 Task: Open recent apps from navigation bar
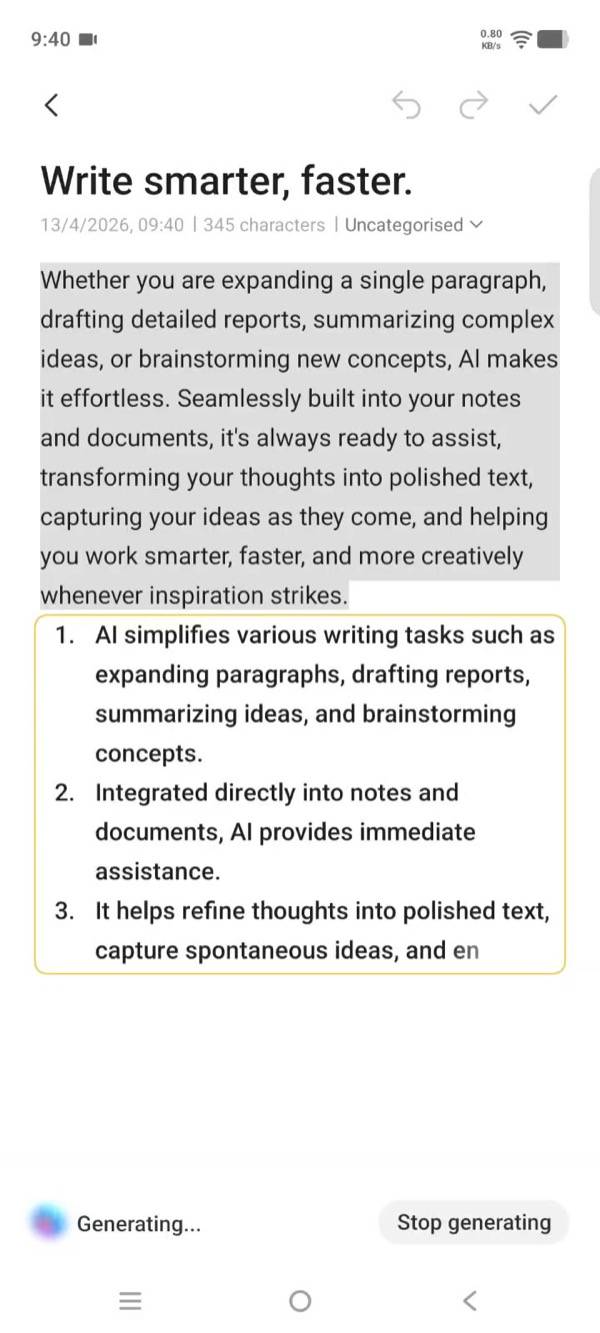130,1301
